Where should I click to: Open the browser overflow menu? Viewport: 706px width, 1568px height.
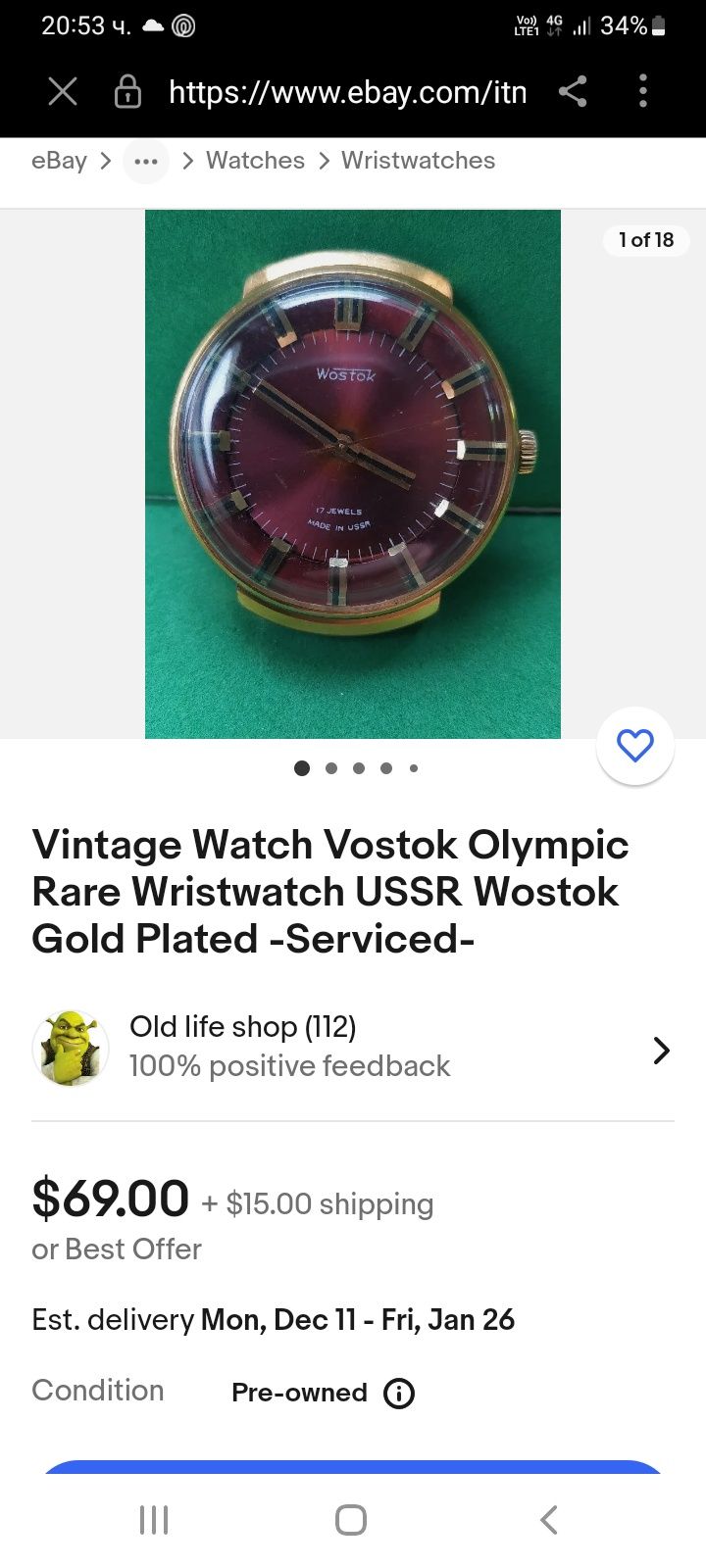point(643,91)
